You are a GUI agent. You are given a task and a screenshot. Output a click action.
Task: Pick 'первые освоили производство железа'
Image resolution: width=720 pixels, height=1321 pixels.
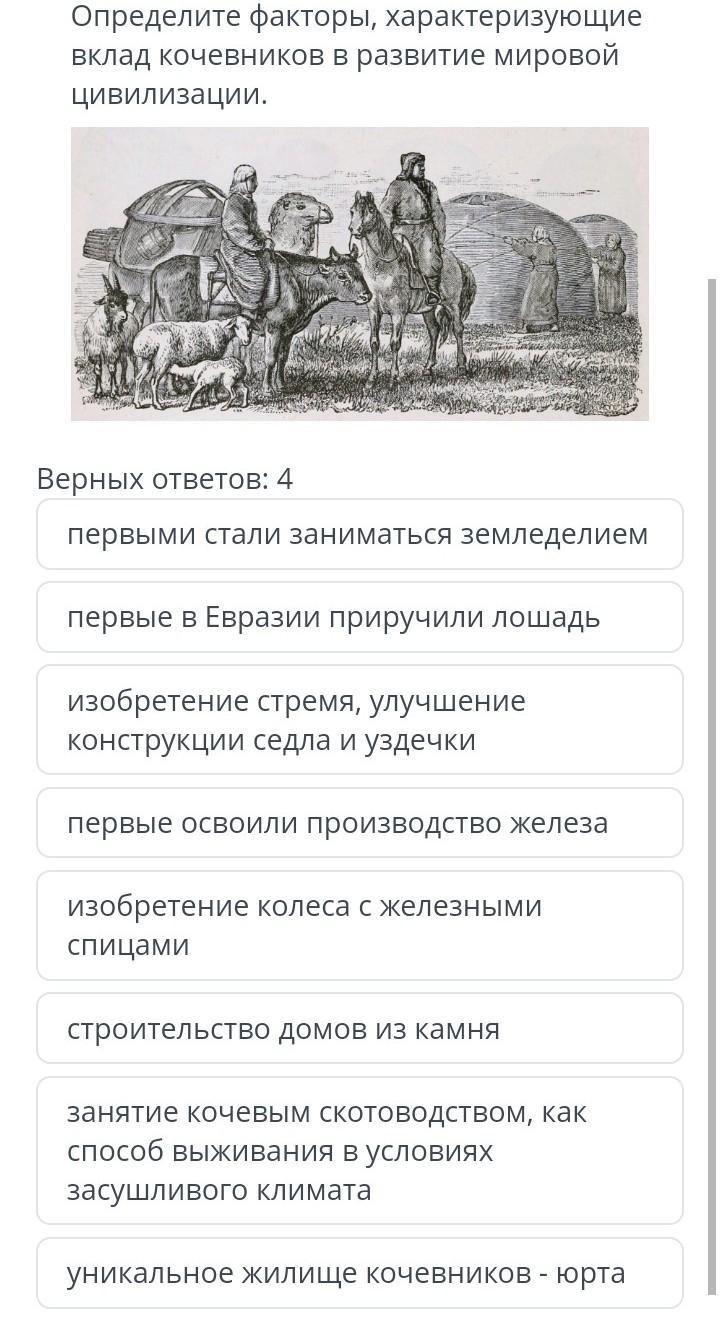pos(360,823)
